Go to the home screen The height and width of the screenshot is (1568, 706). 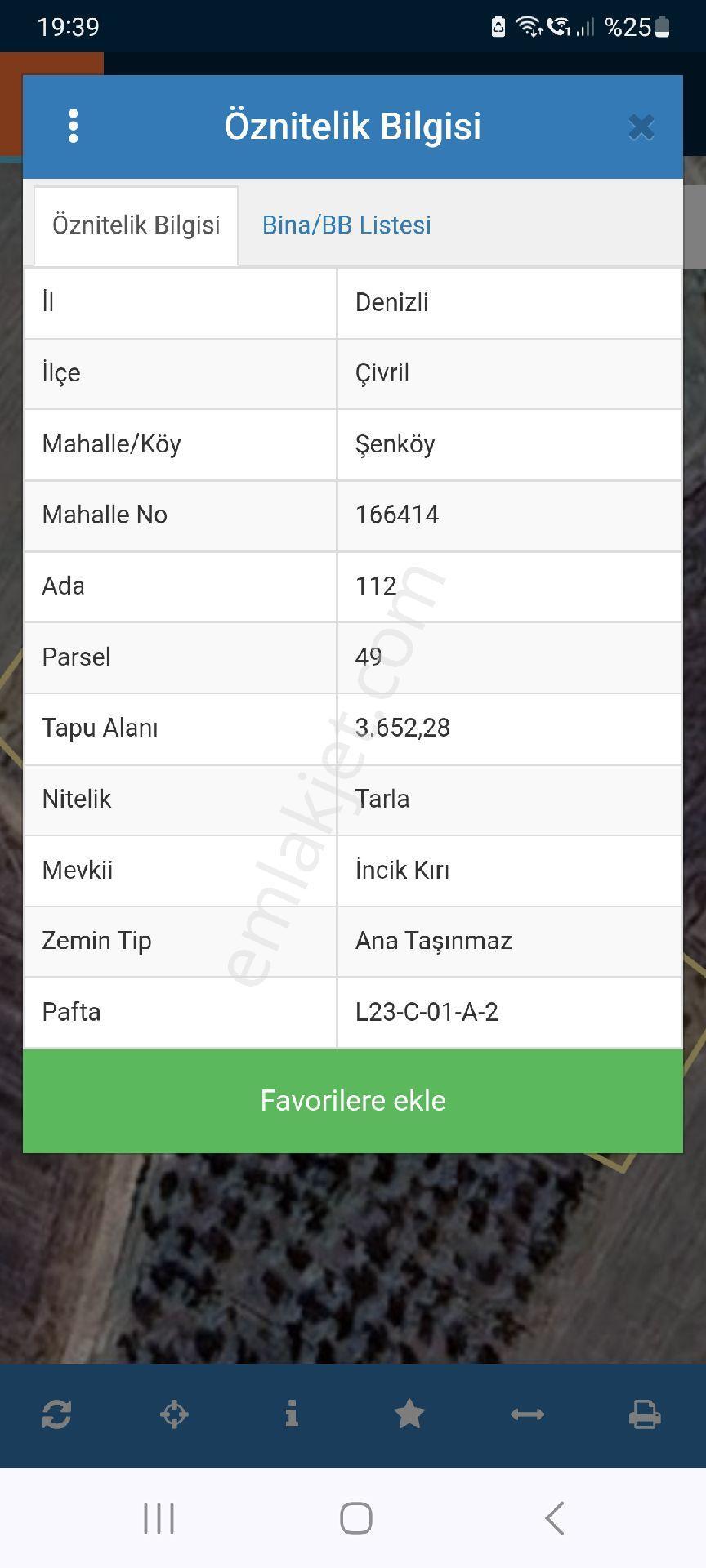click(355, 1518)
